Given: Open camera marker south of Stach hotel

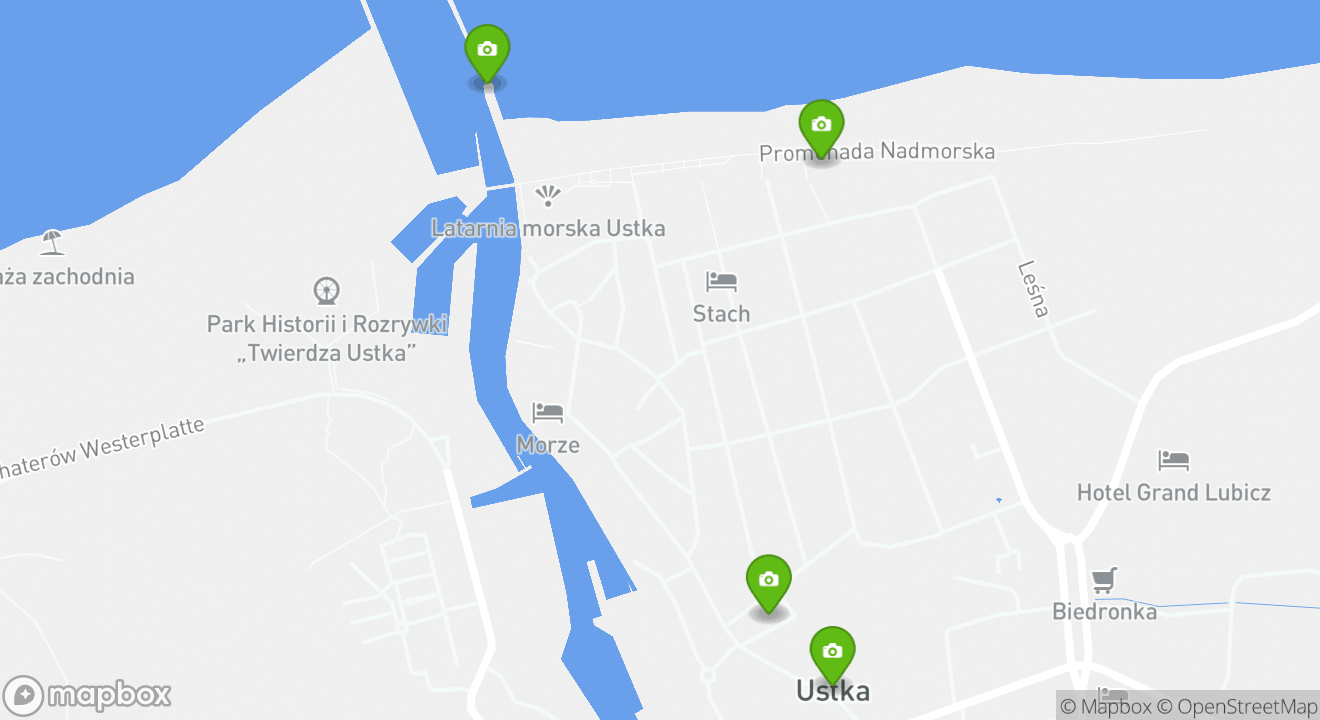Looking at the screenshot, I should tap(768, 581).
